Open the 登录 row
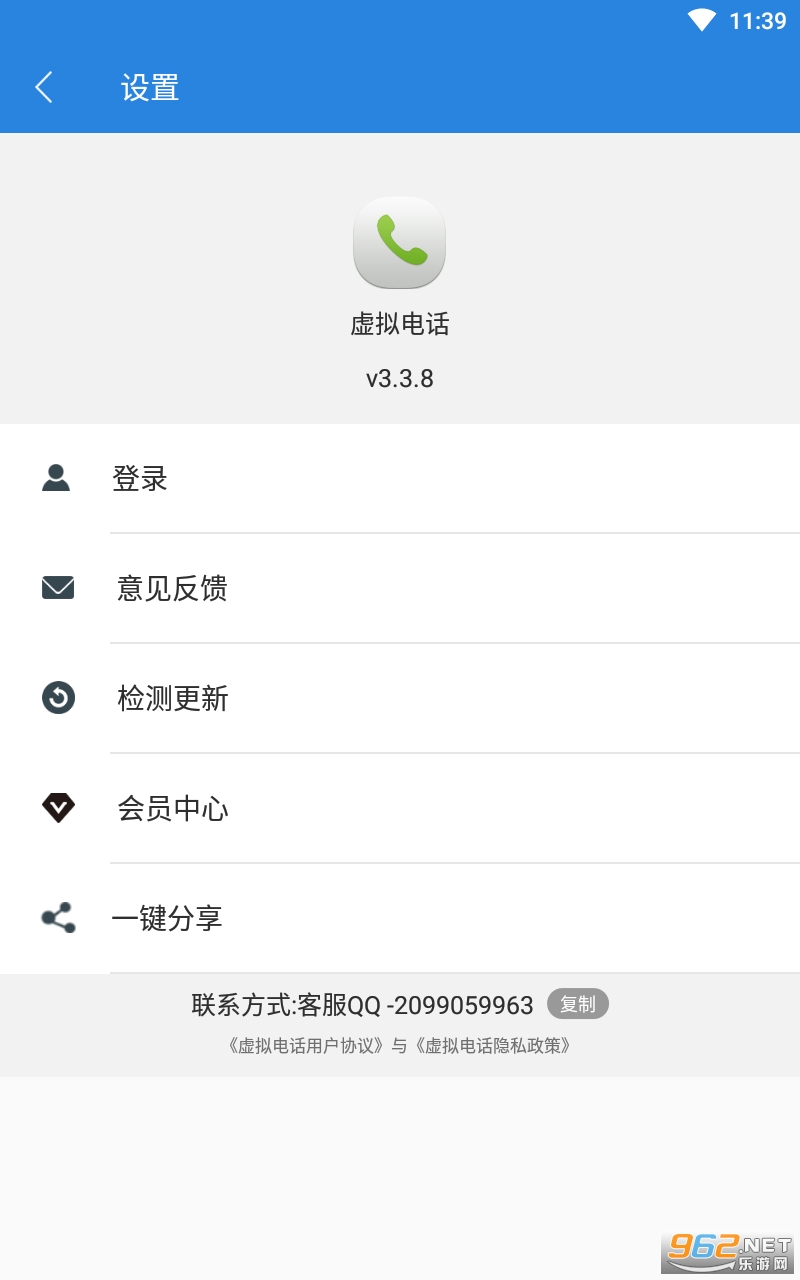 [400, 478]
